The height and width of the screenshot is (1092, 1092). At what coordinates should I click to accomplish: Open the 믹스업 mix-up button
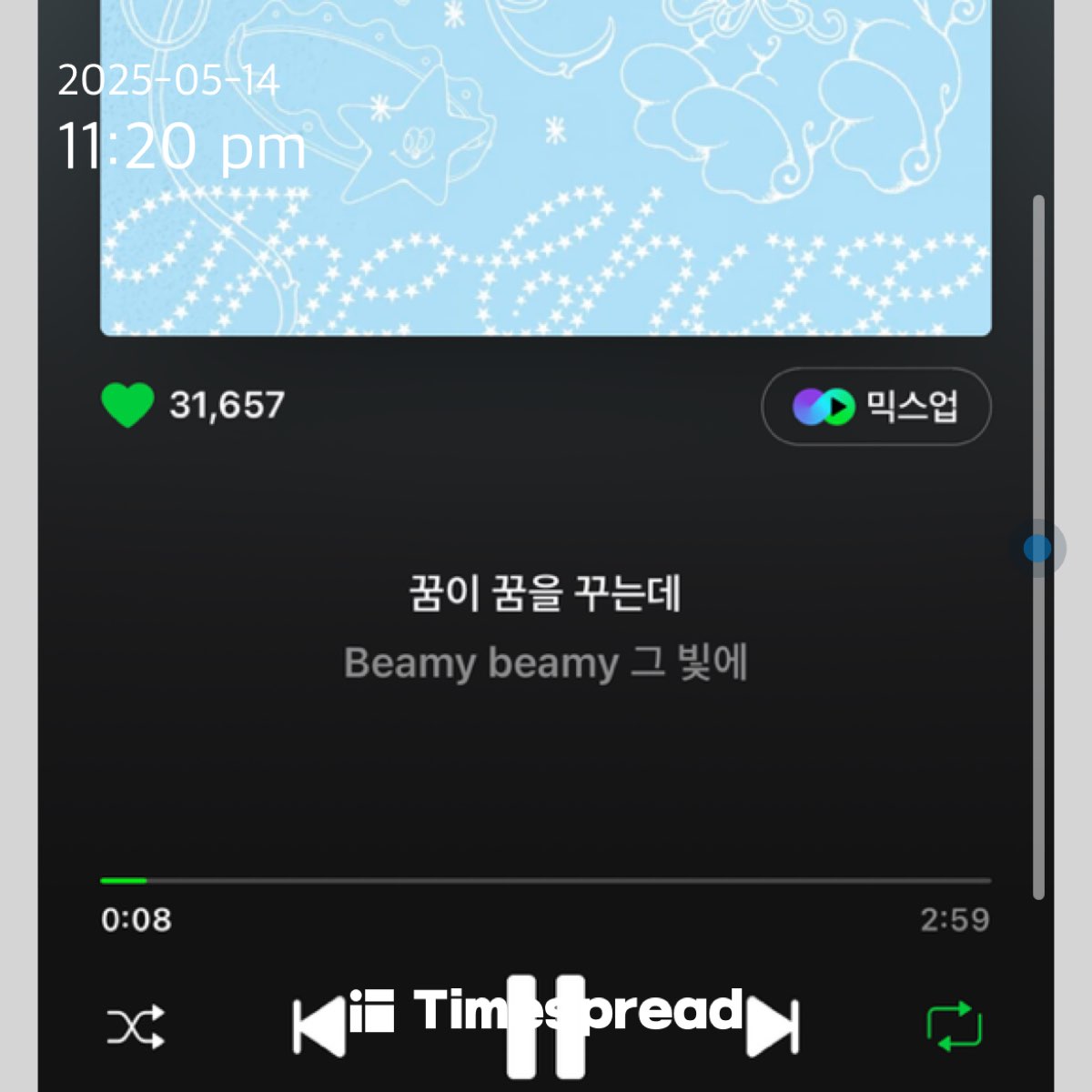click(x=875, y=407)
